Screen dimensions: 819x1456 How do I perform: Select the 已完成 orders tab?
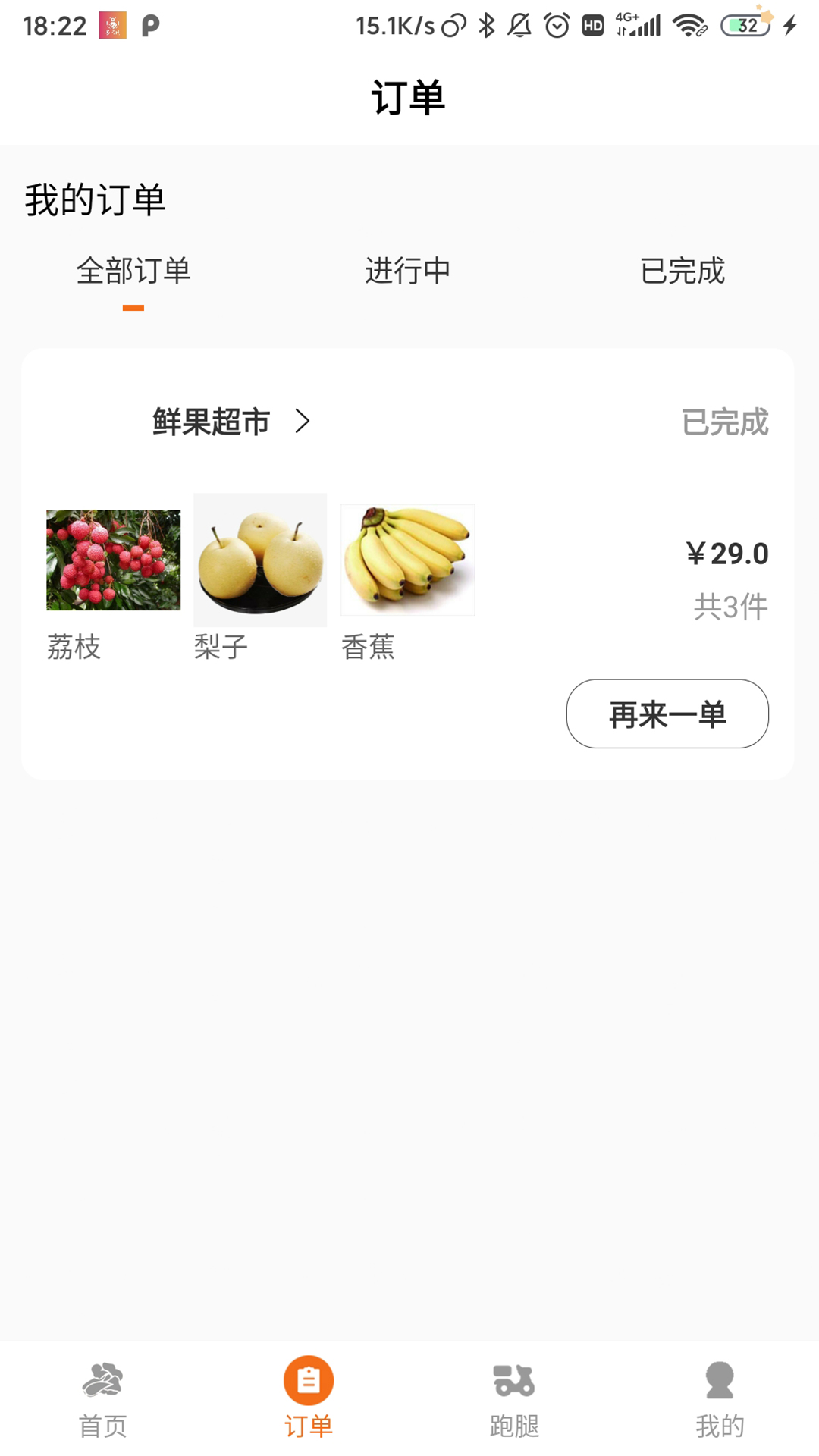pos(683,271)
